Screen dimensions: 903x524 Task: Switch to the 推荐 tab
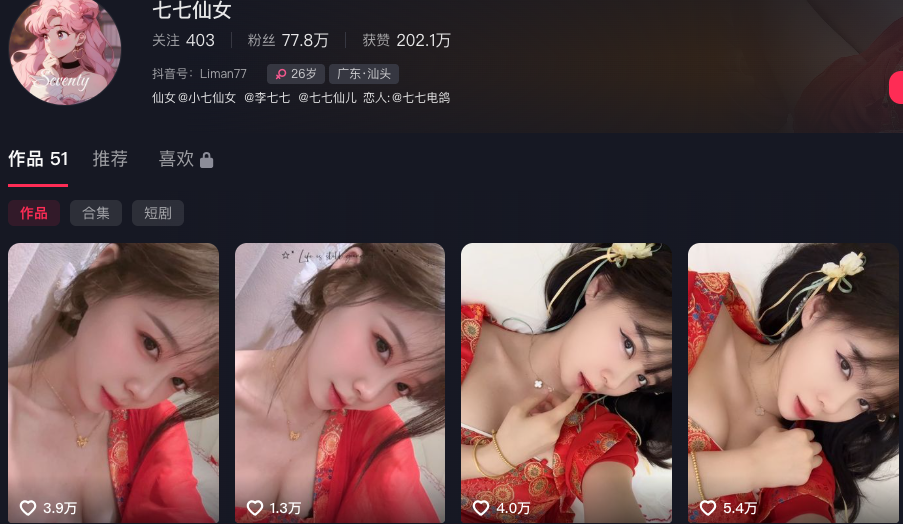pos(110,159)
